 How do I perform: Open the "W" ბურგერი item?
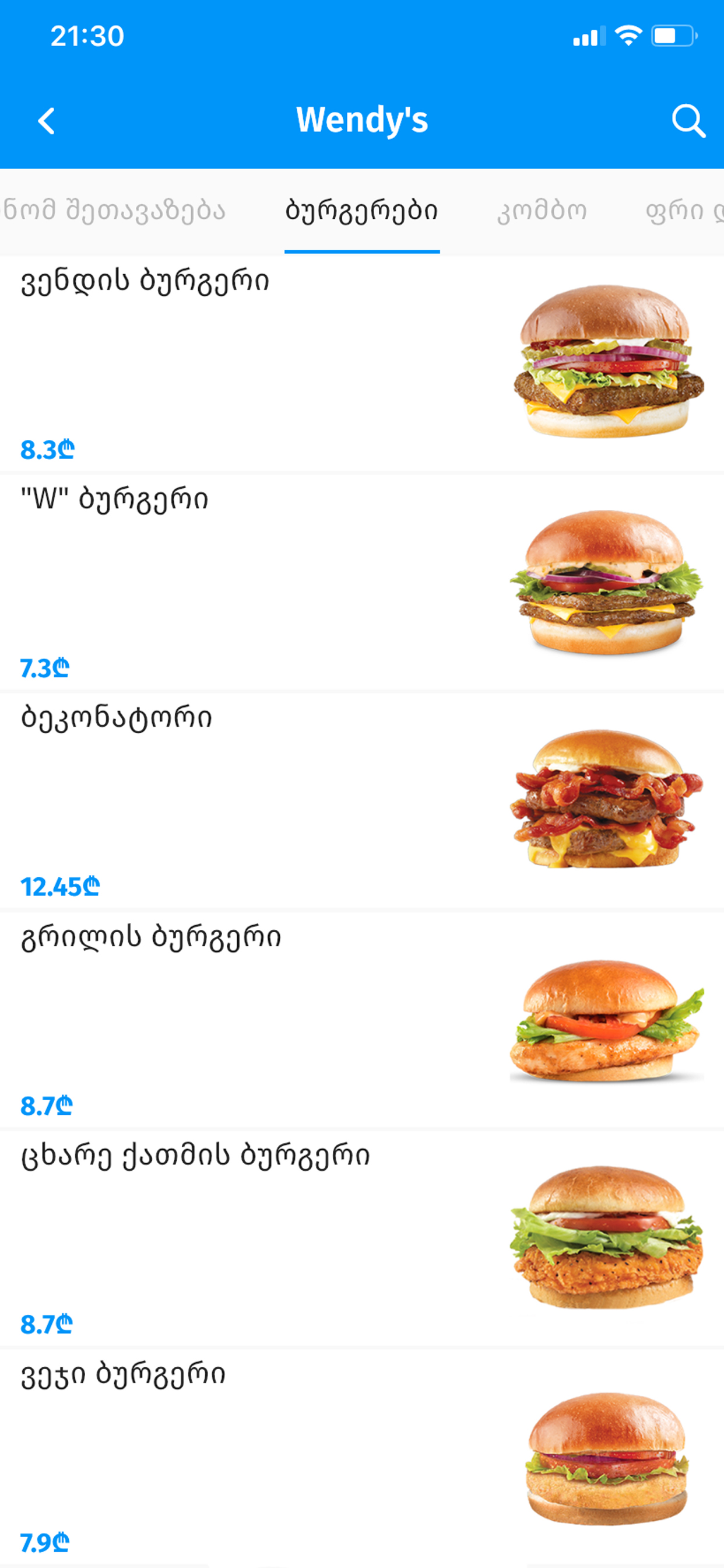(x=362, y=582)
